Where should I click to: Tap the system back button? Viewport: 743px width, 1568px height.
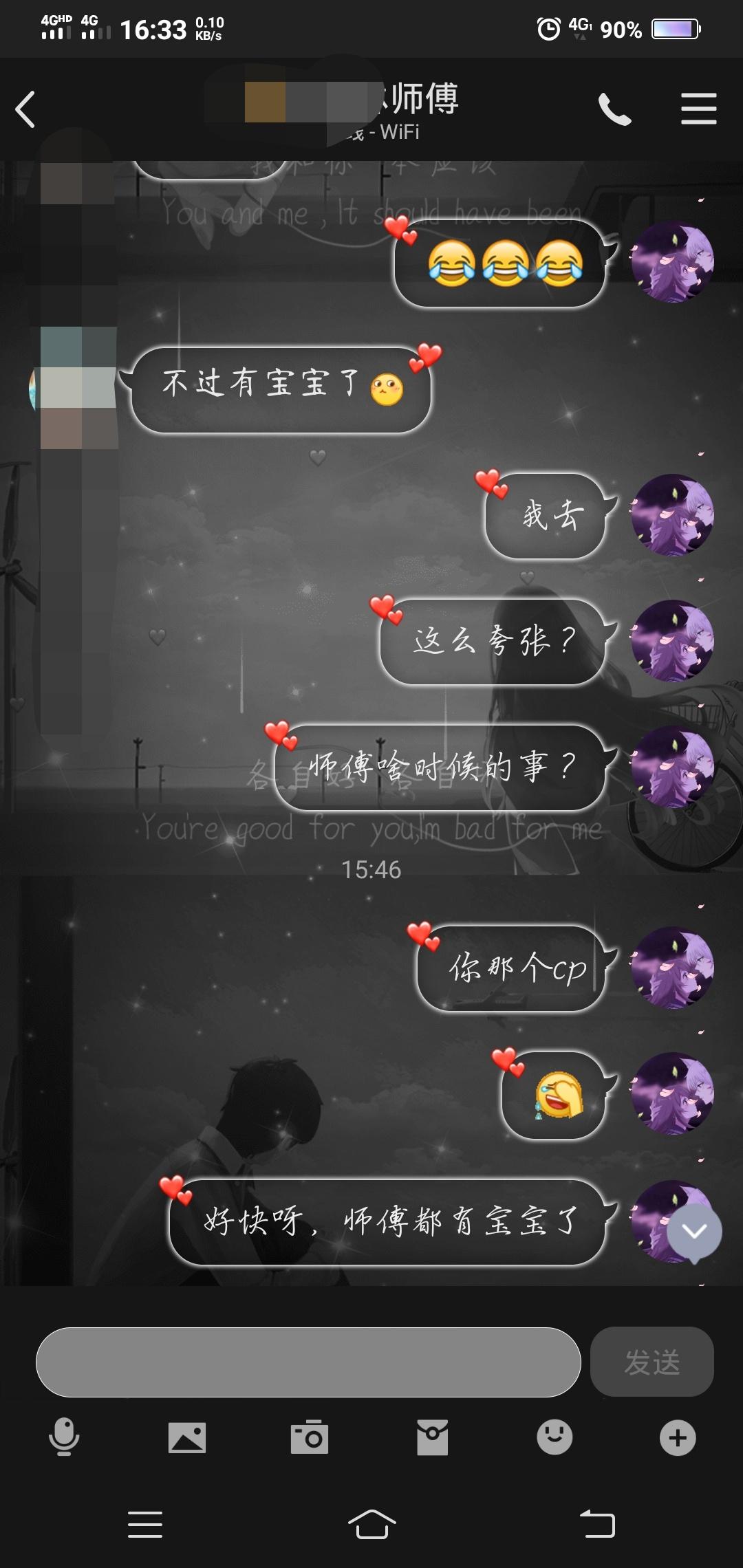(597, 1524)
